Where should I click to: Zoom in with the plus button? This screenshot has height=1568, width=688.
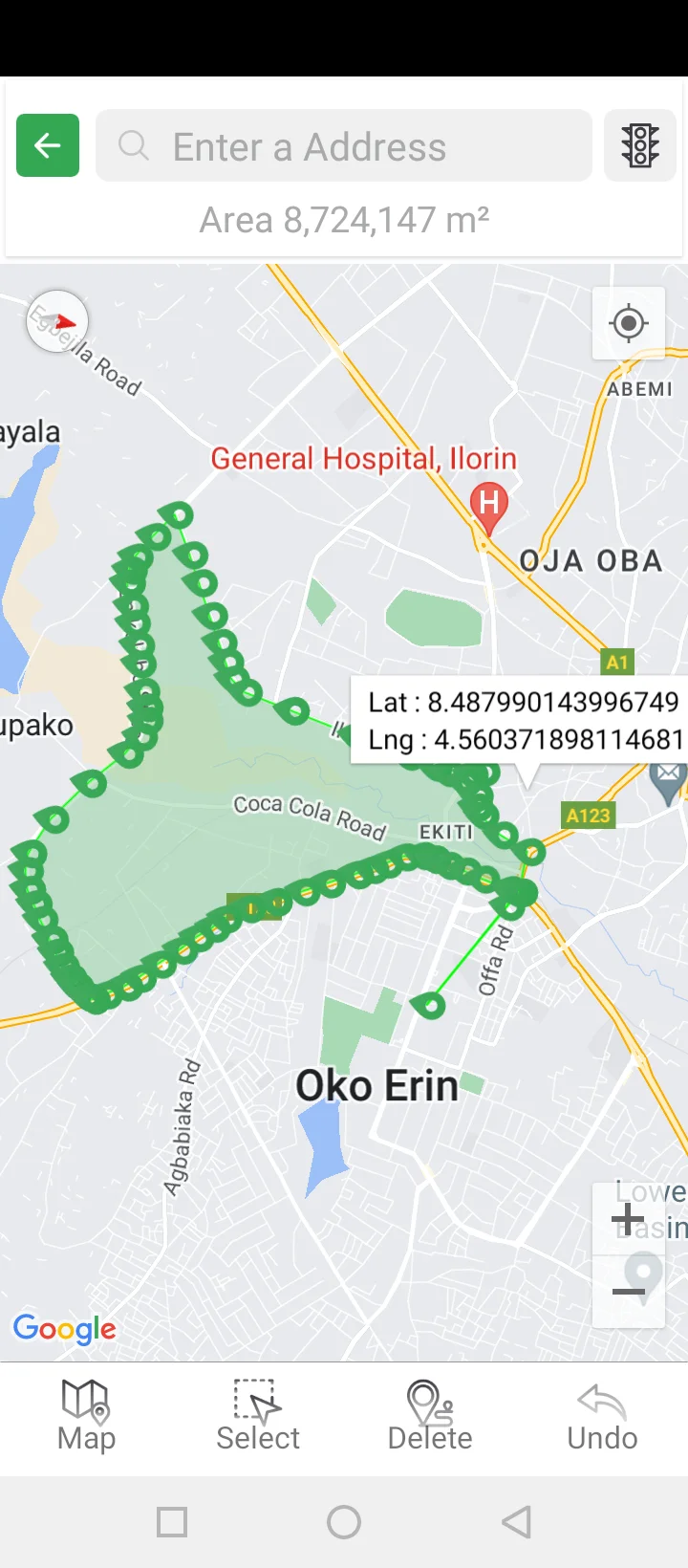click(628, 1219)
